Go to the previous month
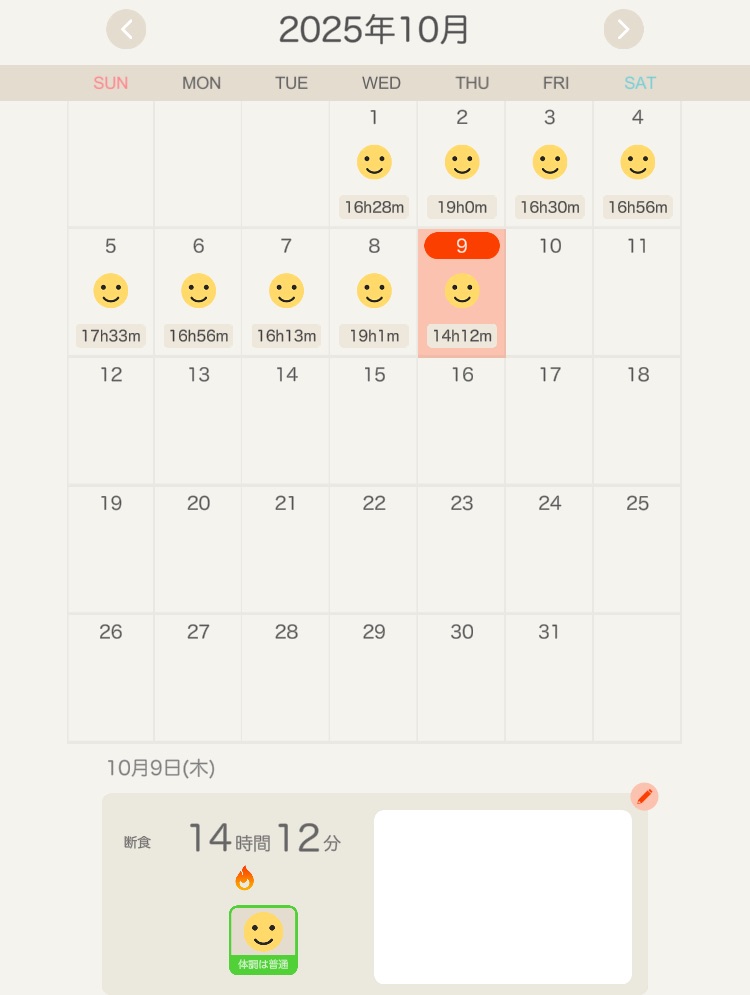Viewport: 750px width, 995px height. 126,29
